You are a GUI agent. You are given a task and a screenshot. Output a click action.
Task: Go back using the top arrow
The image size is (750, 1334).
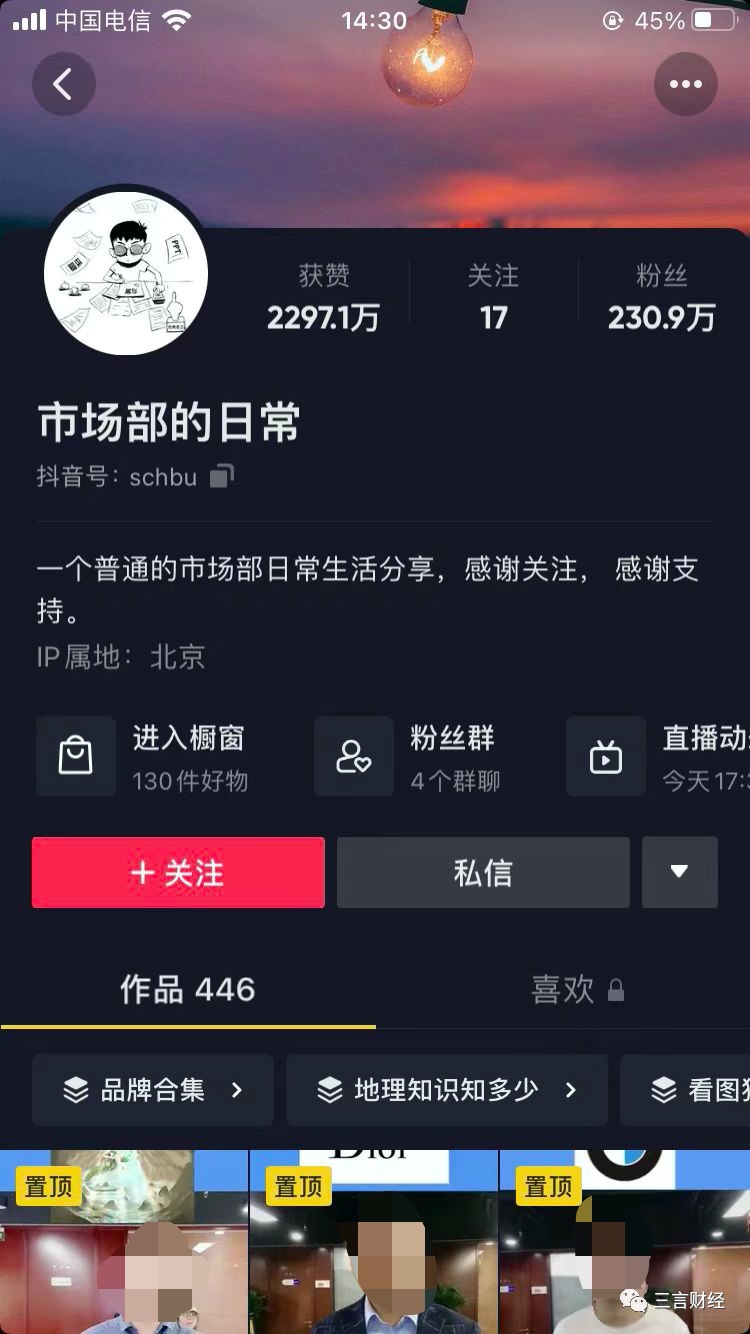coord(63,84)
